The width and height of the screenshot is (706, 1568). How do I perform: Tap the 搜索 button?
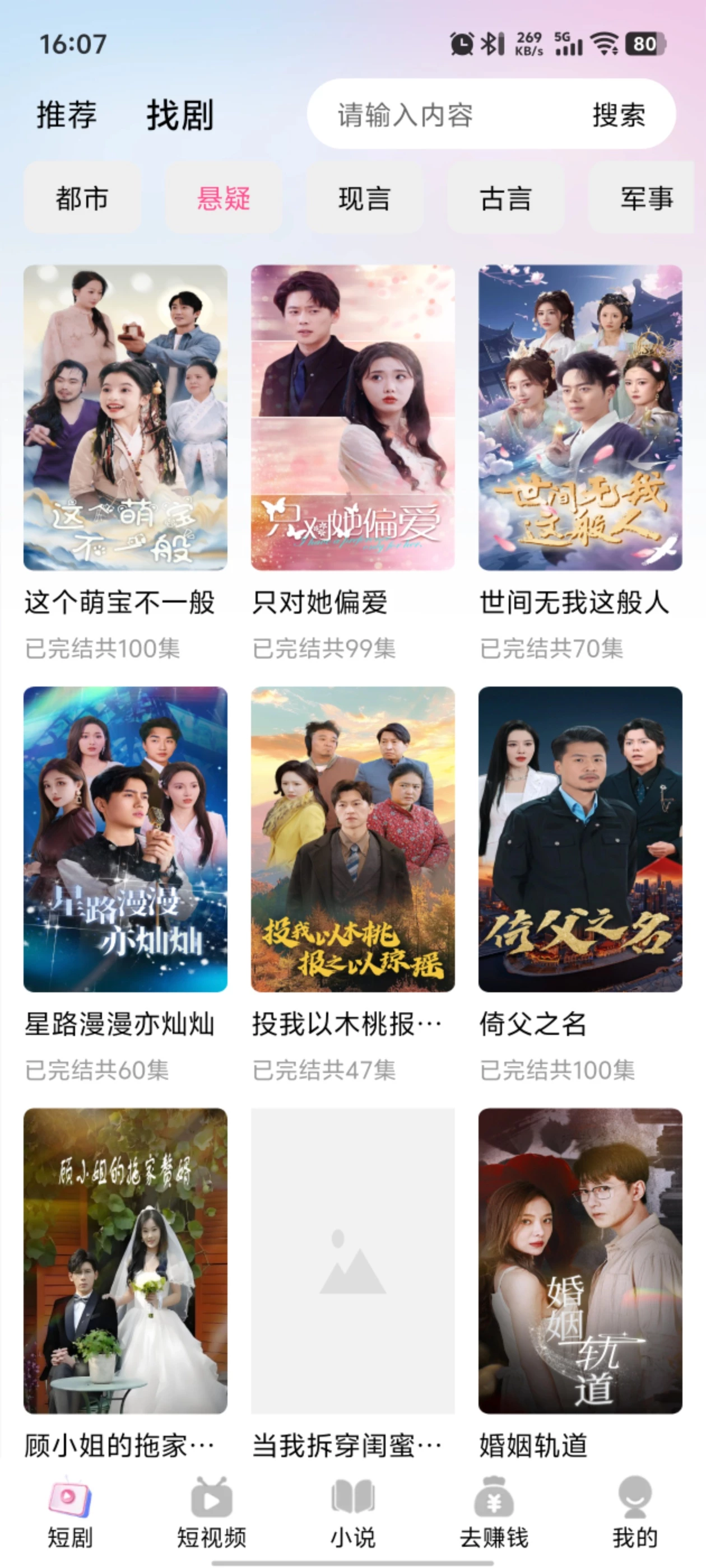(618, 114)
